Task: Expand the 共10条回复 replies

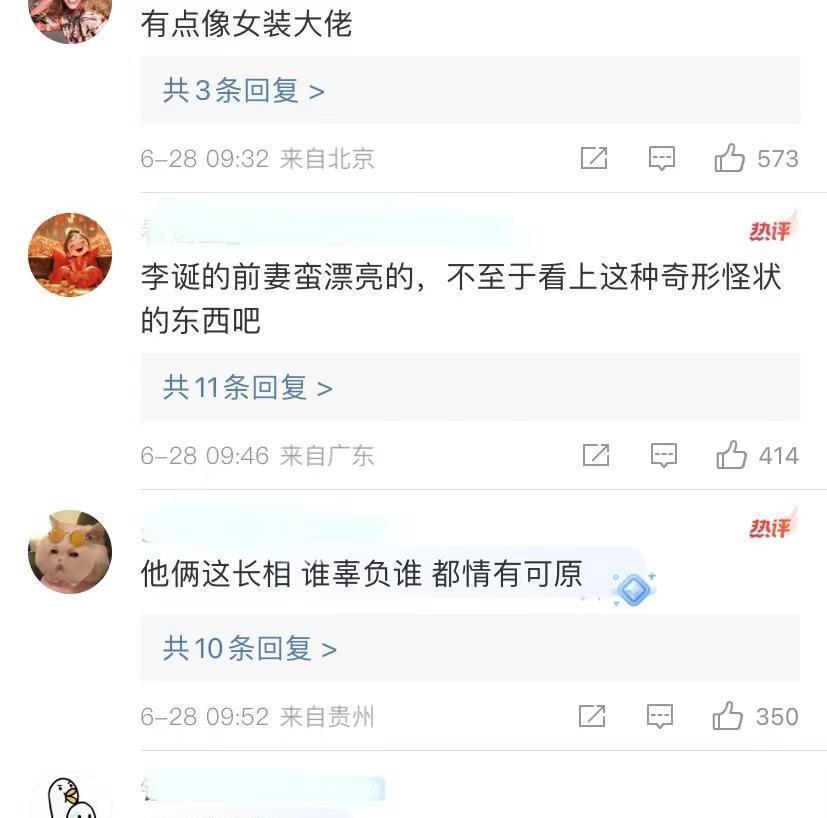Action: (250, 648)
